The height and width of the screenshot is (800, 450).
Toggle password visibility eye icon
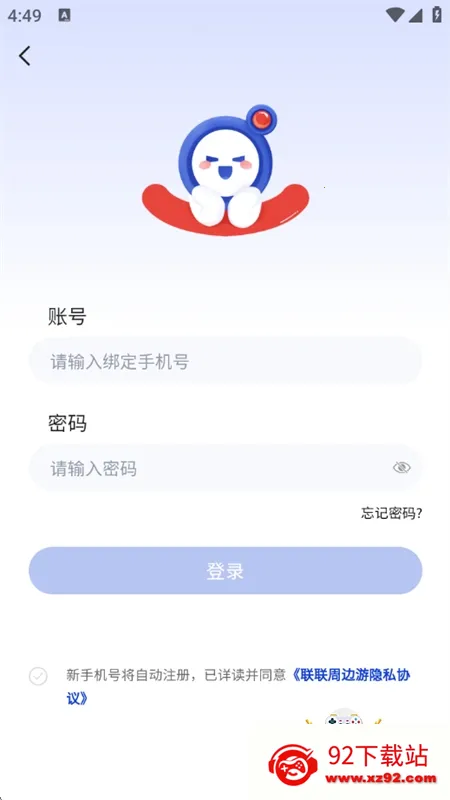pos(402,467)
